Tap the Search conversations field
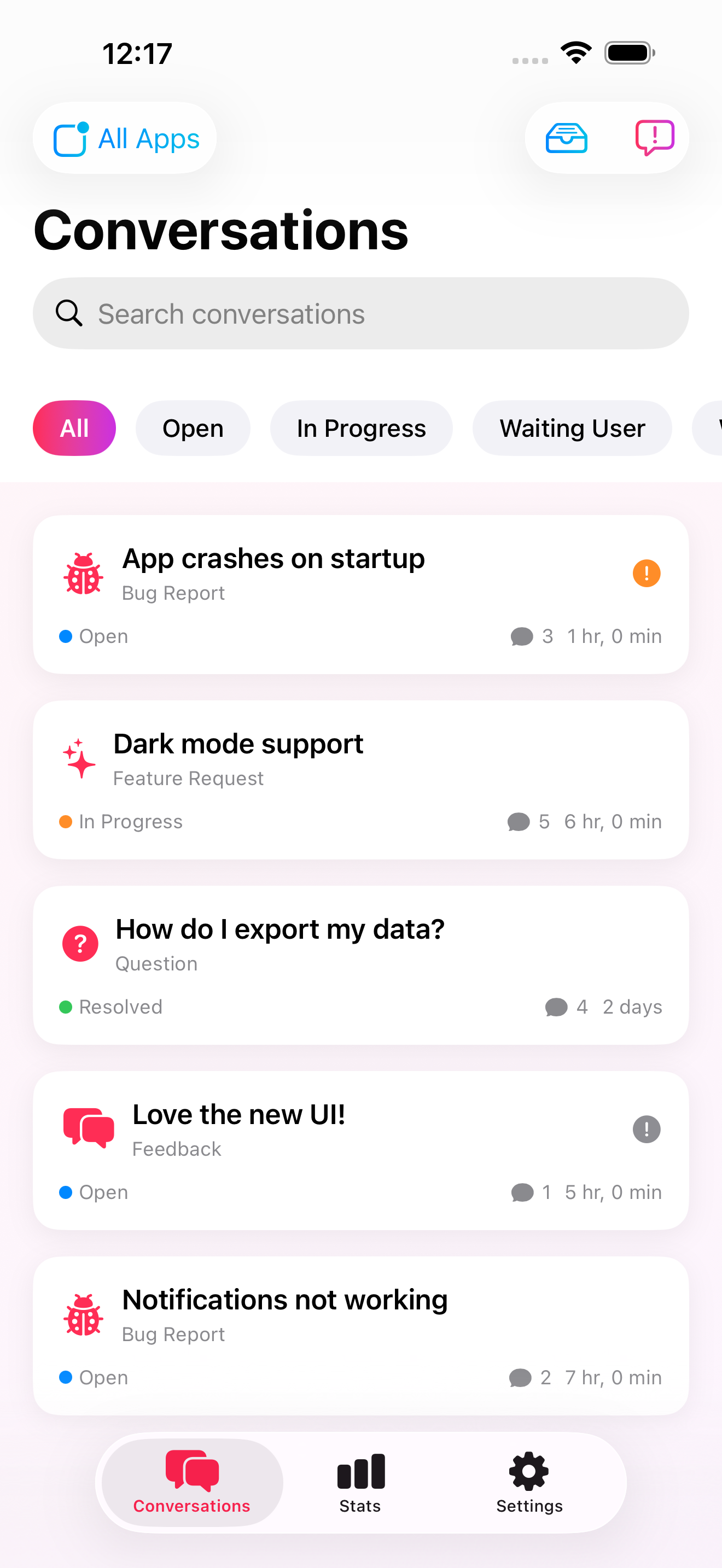This screenshot has height=1568, width=722. click(361, 313)
